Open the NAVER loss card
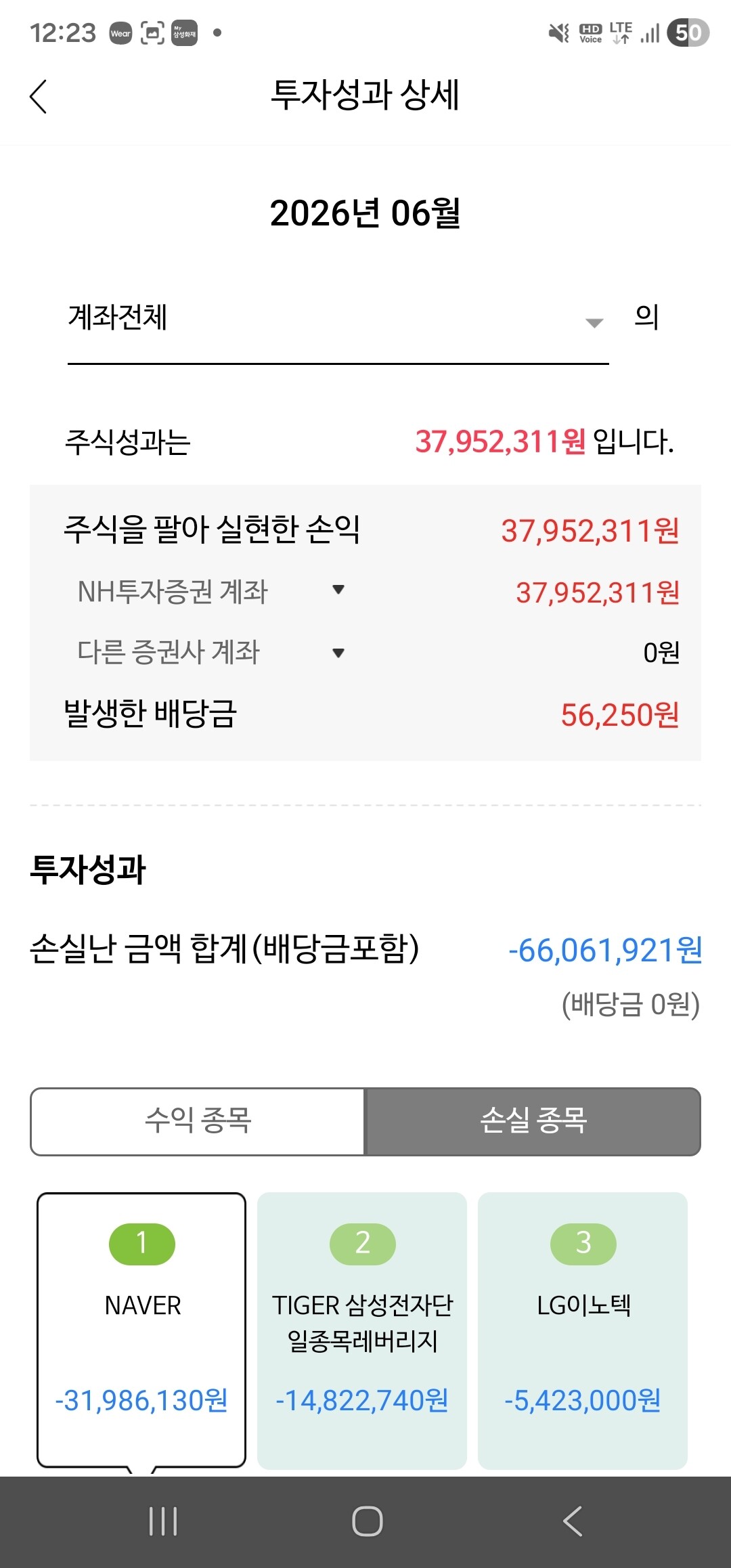 (x=141, y=1330)
